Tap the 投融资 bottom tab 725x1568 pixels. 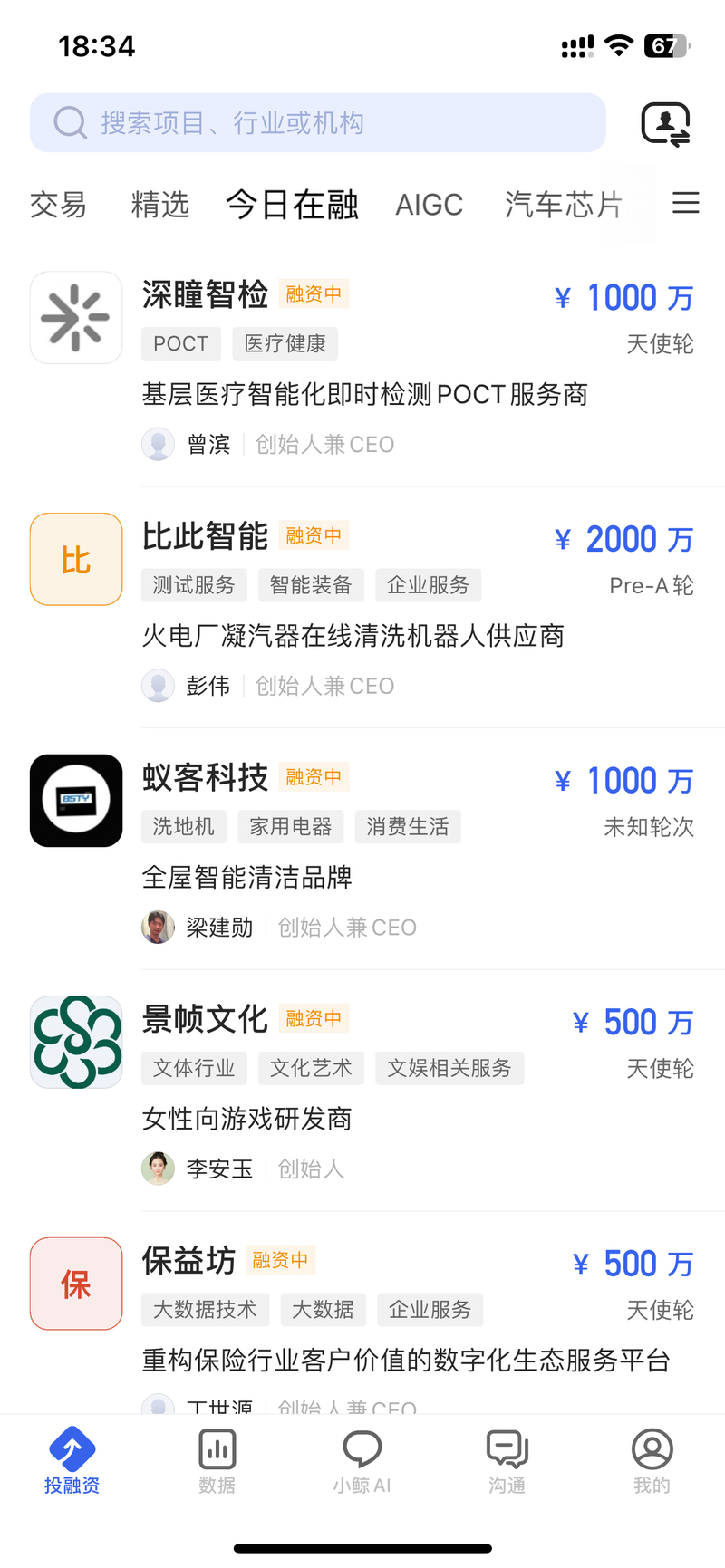pyautogui.click(x=72, y=1460)
